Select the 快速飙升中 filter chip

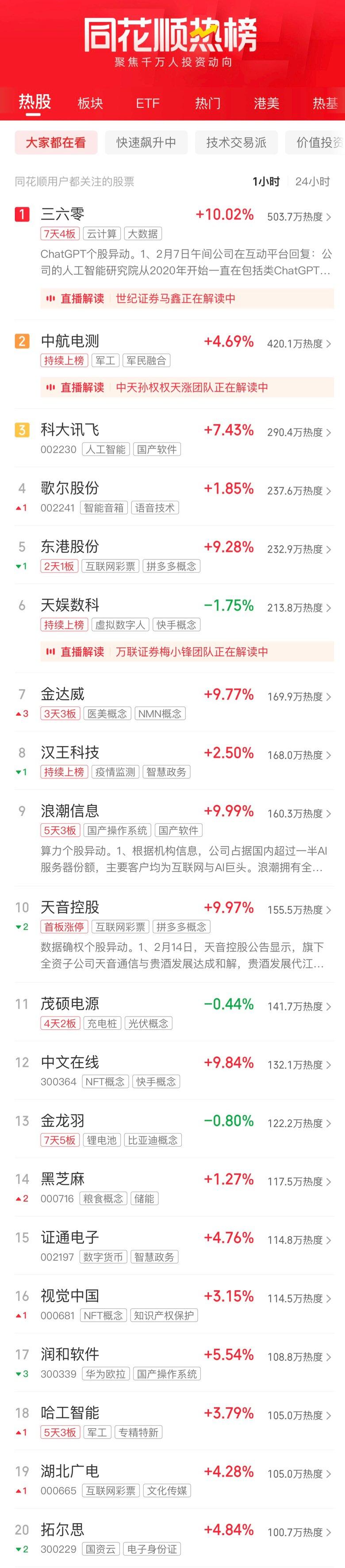tap(146, 143)
